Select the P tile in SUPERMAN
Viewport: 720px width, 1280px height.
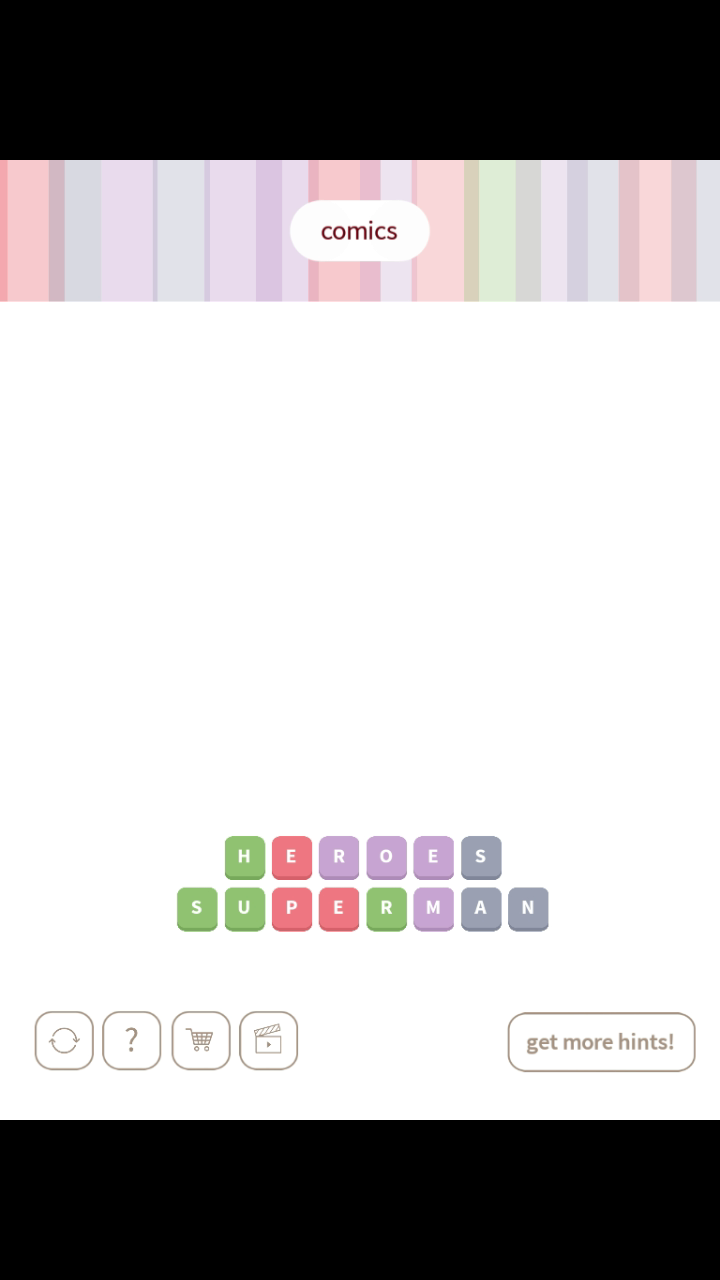291,908
